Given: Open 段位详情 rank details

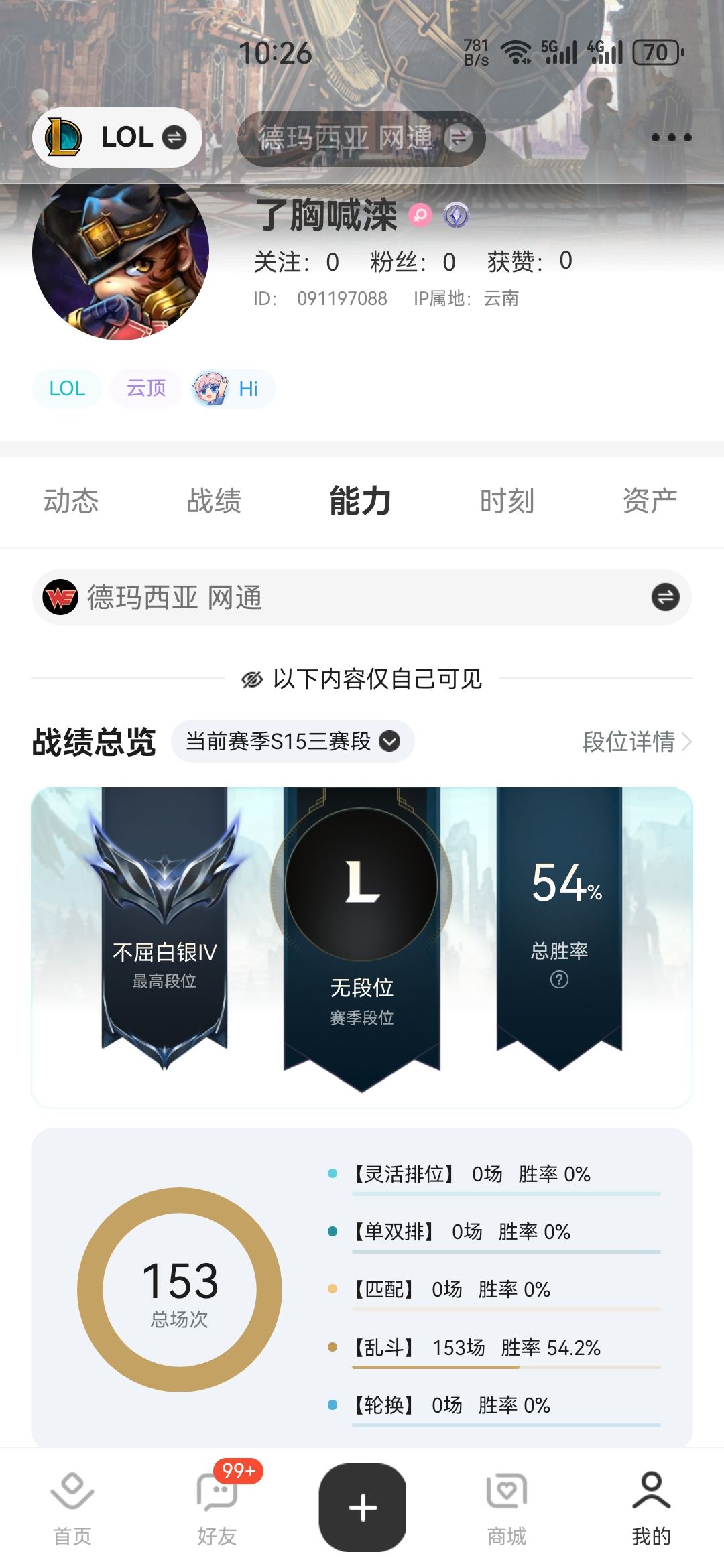Looking at the screenshot, I should coord(636,742).
